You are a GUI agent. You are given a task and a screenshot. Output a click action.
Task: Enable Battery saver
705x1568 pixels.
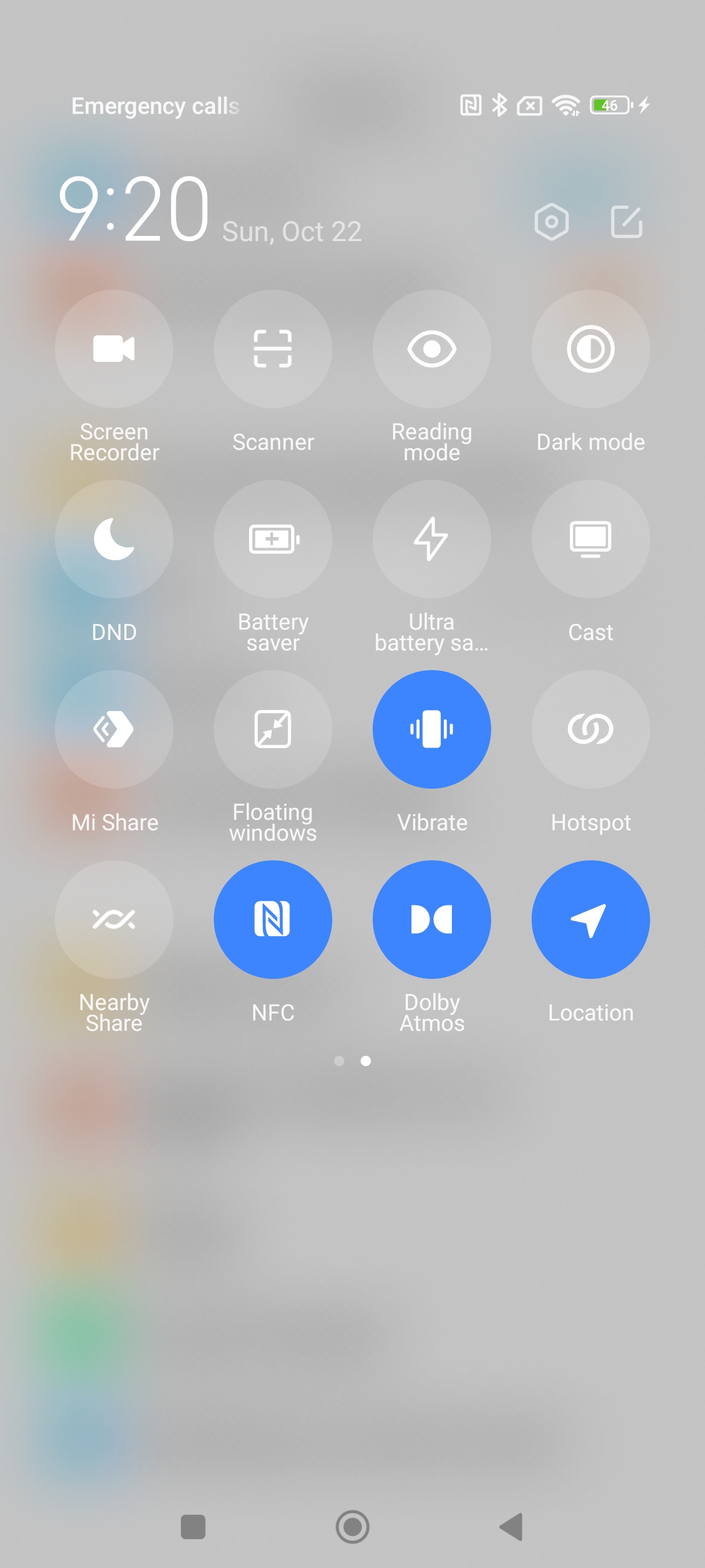coord(273,539)
